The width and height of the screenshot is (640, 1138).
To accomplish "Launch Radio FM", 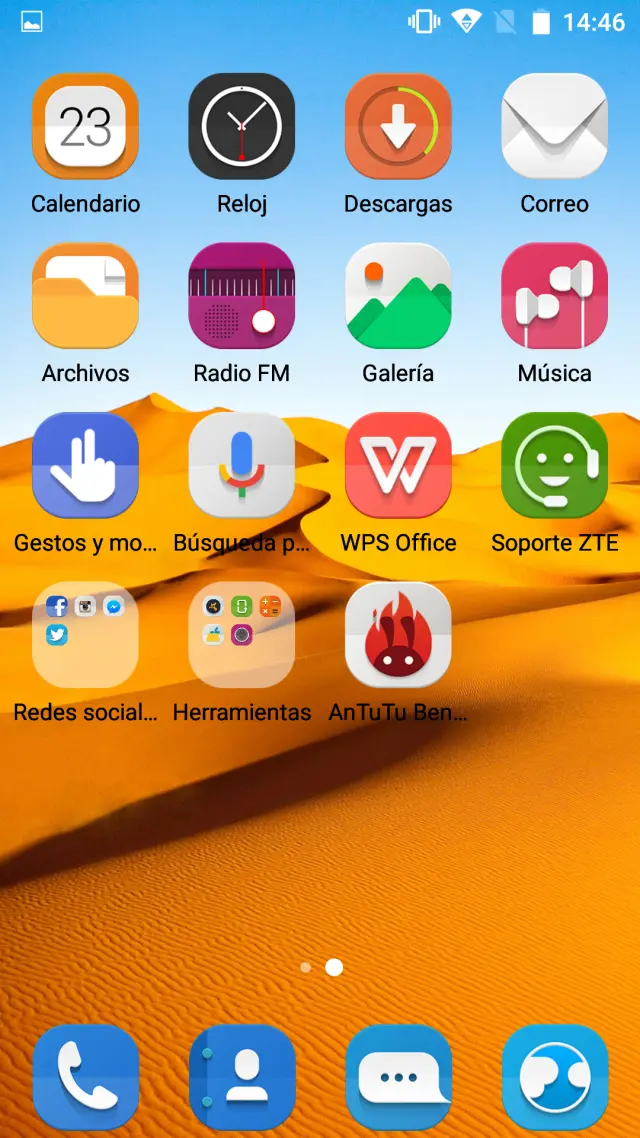I will pyautogui.click(x=241, y=296).
